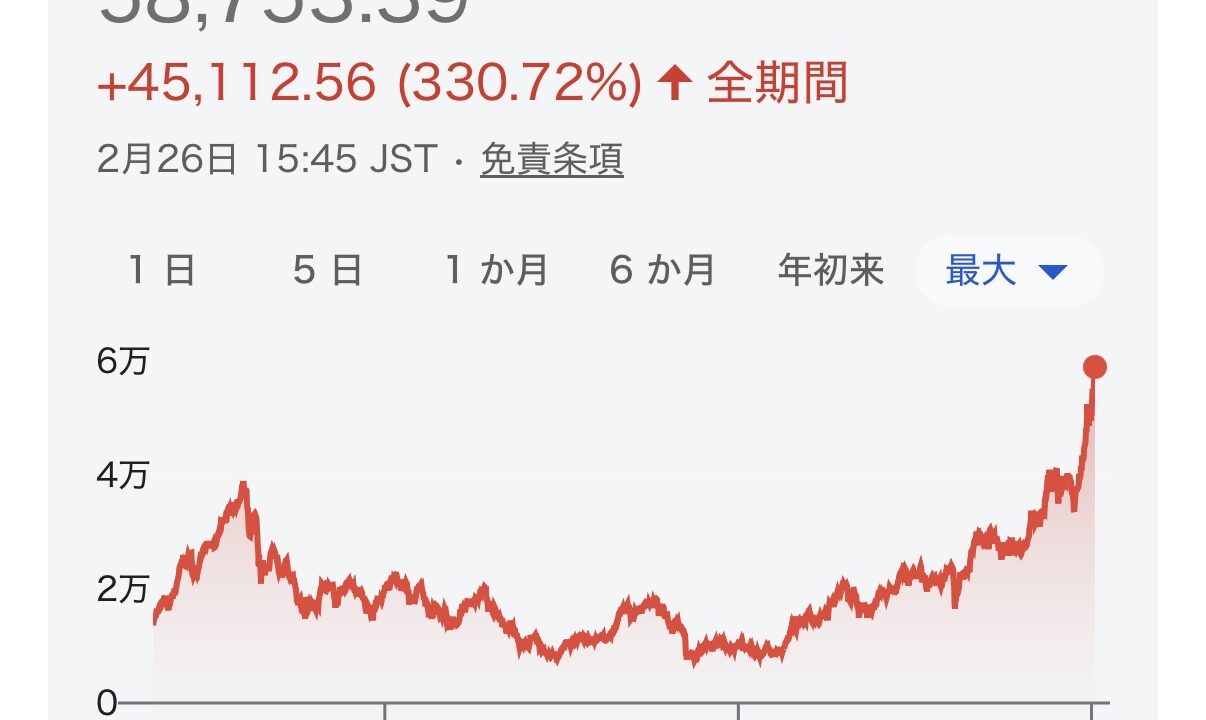
Task: Select the 年初来 range
Action: pos(831,271)
